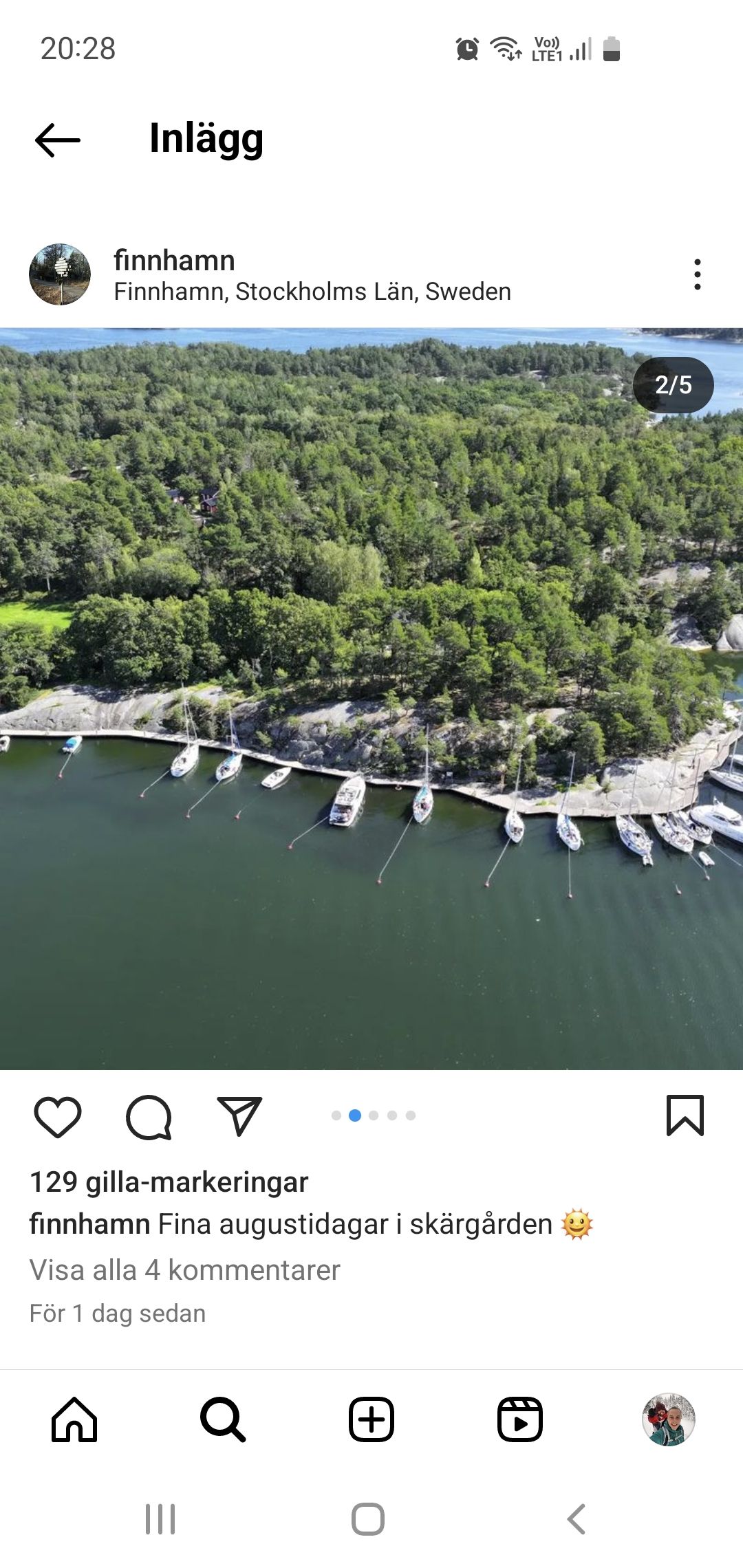743x1568 pixels.
Task: Open the Reels tab
Action: 520,1419
